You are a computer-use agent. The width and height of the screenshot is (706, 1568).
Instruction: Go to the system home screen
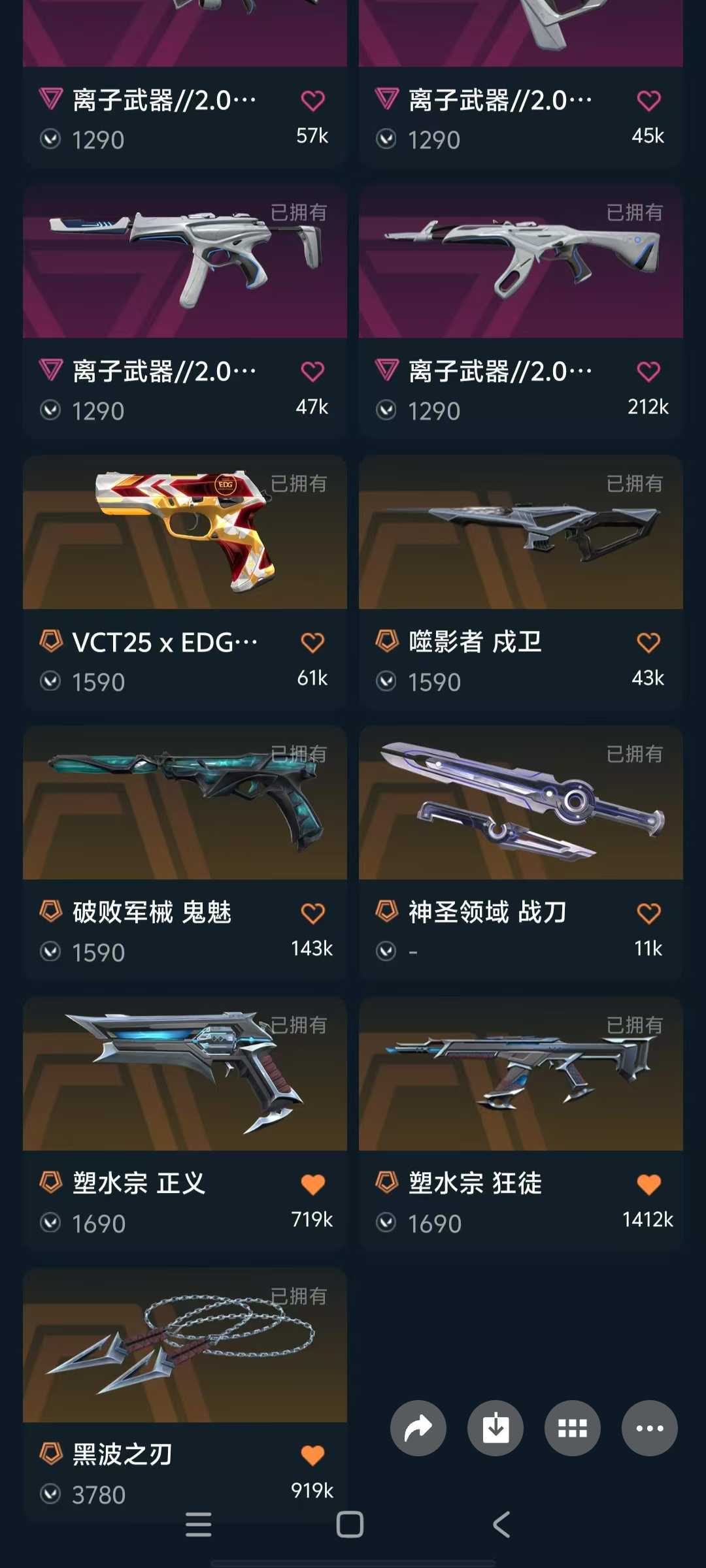coord(350,1524)
